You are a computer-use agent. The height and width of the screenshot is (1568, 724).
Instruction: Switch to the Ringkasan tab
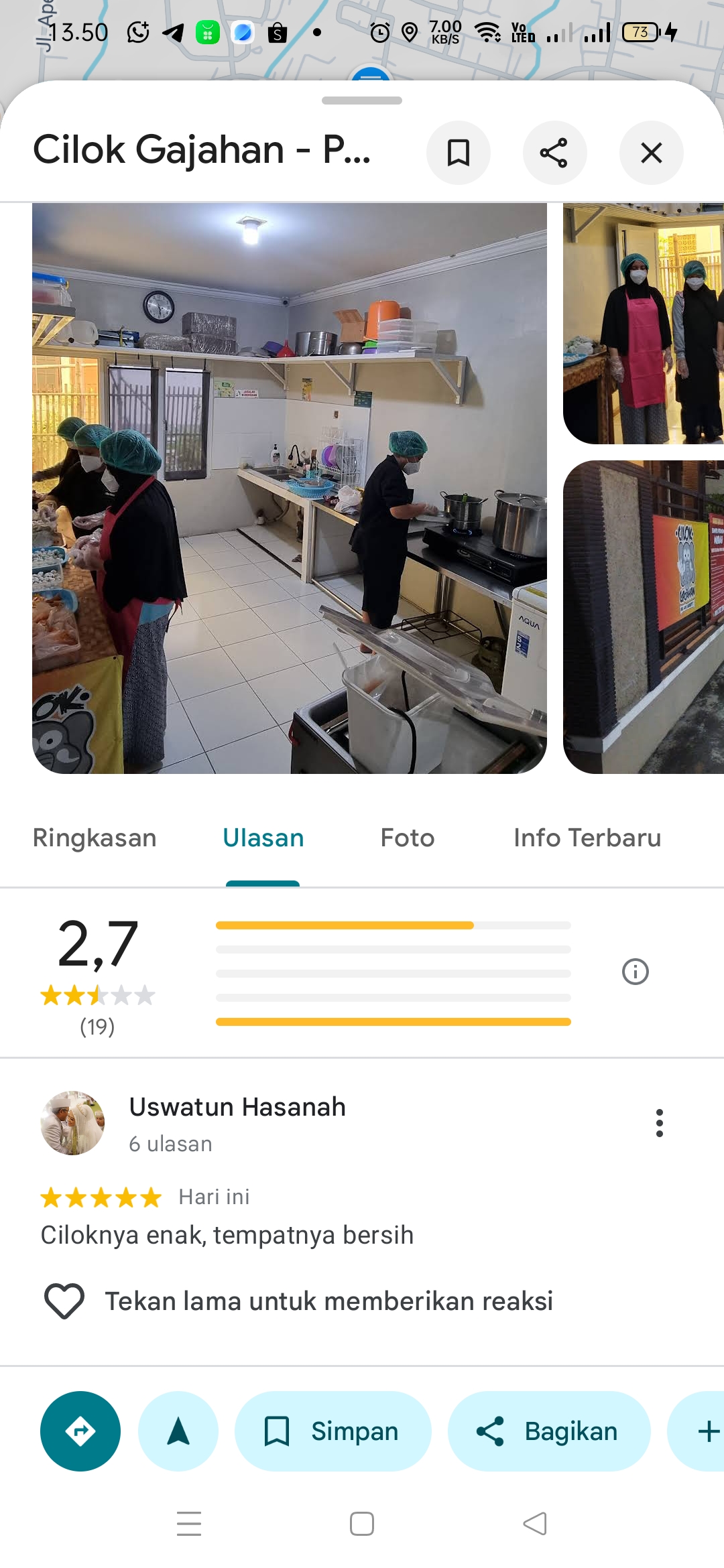(x=95, y=838)
